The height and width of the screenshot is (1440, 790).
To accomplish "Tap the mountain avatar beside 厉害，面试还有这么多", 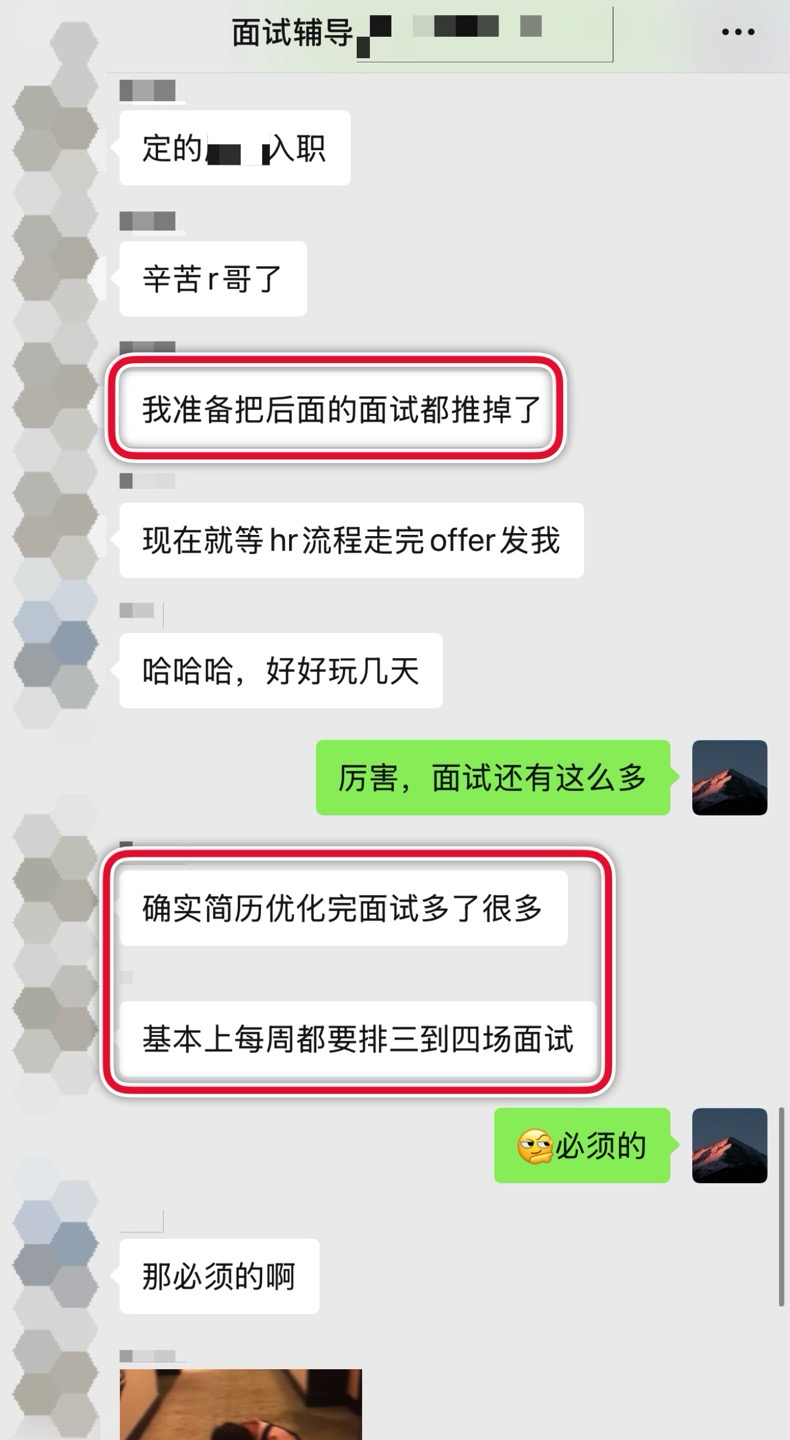I will point(729,777).
